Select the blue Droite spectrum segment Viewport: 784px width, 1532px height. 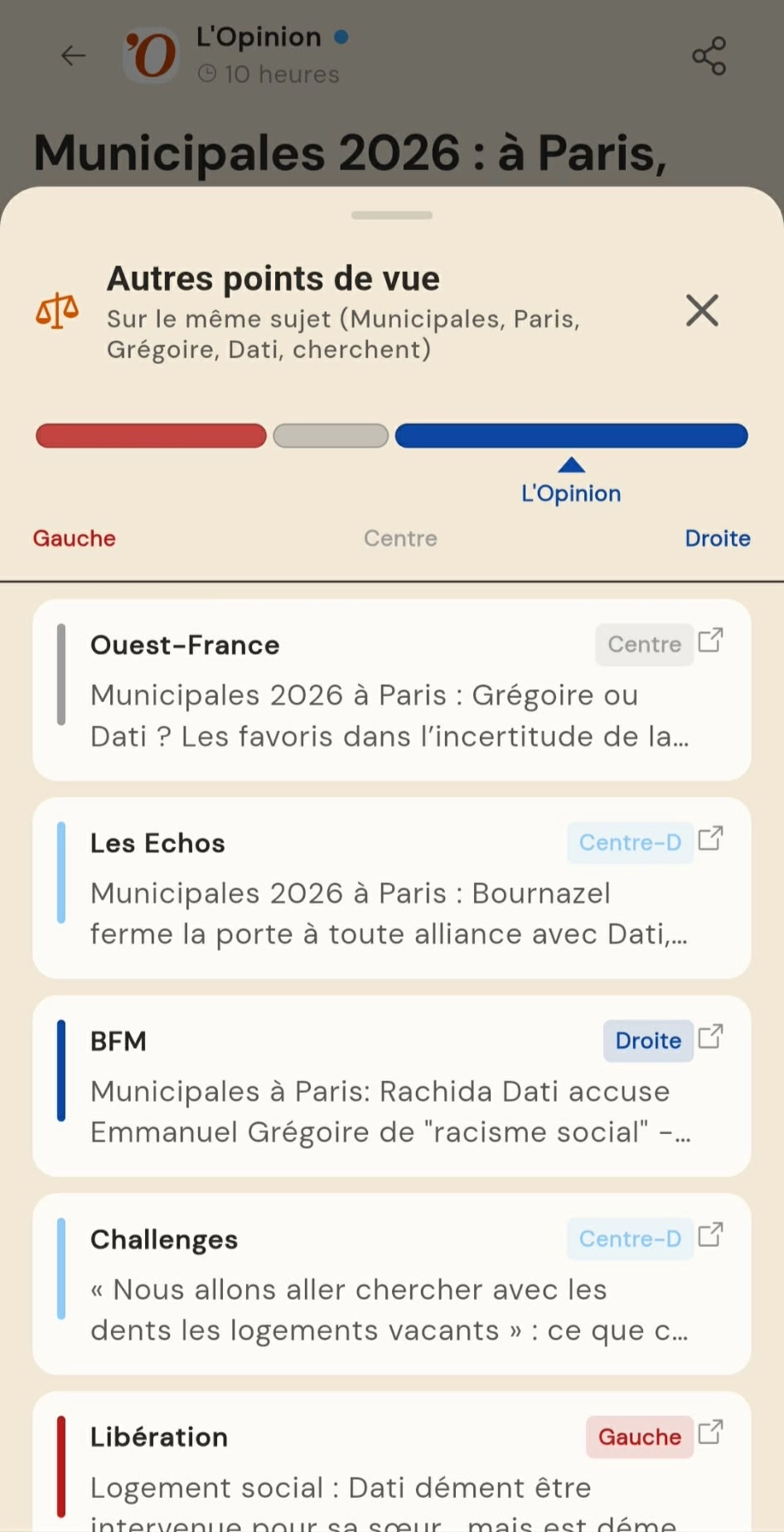point(571,436)
